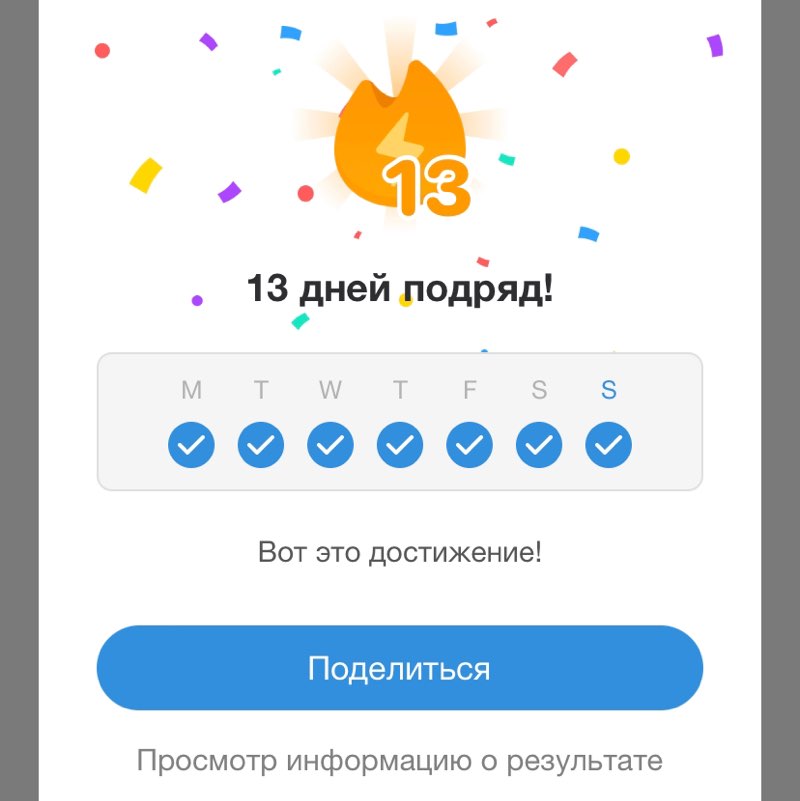800x801 pixels.
Task: Select the highlighted S day label
Action: point(606,391)
